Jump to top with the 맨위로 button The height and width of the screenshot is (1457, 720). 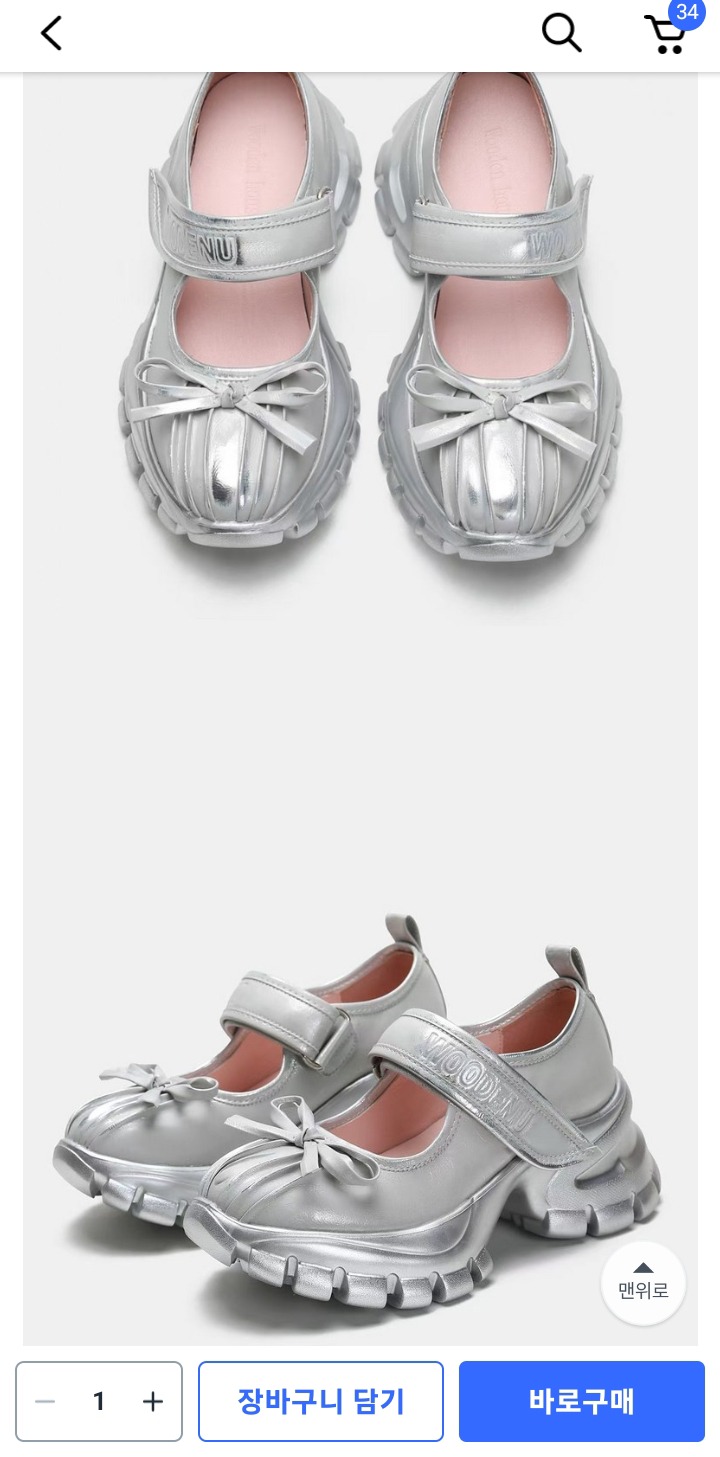[x=643, y=1283]
